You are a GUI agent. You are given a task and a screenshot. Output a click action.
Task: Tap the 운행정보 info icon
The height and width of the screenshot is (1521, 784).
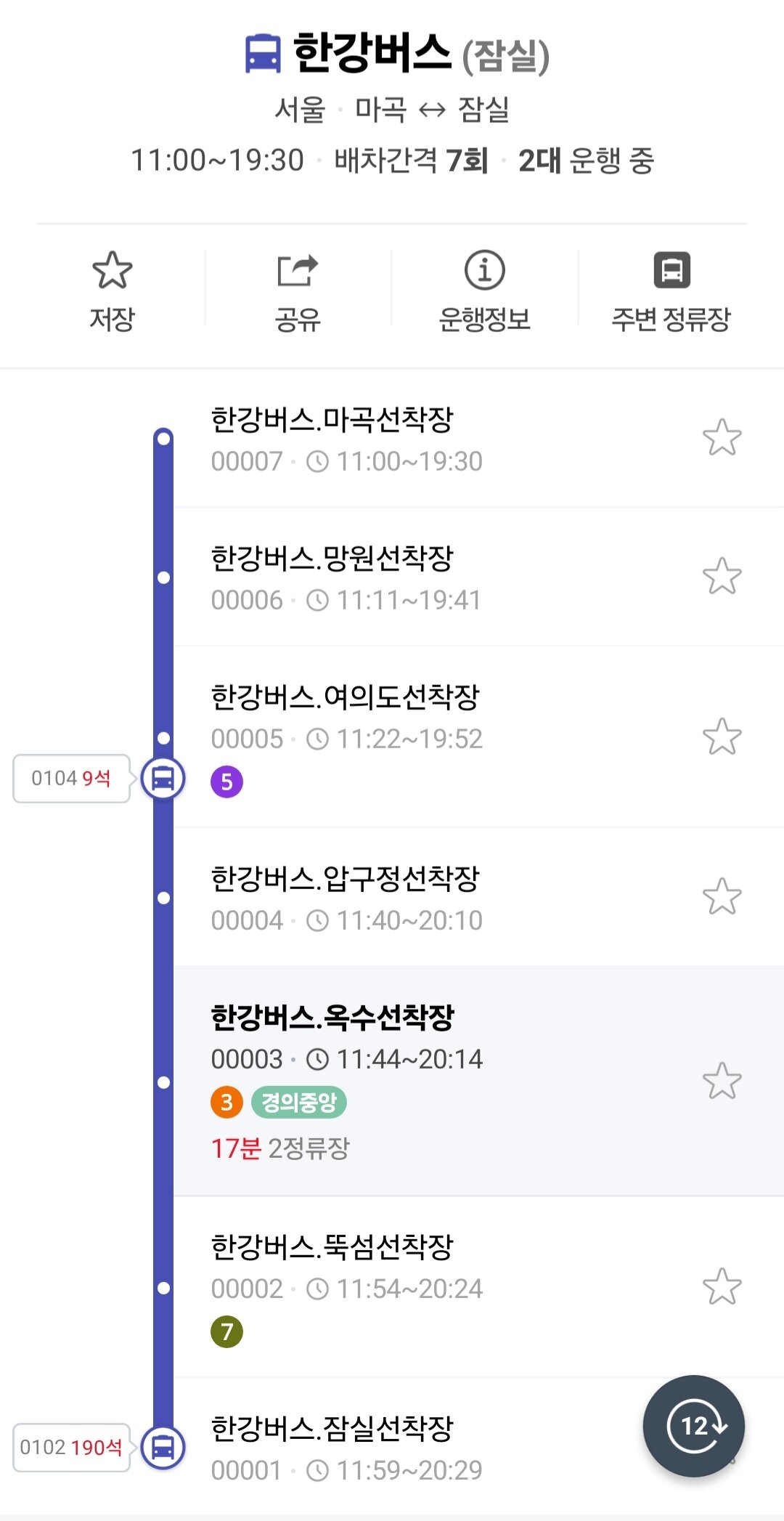coord(485,287)
